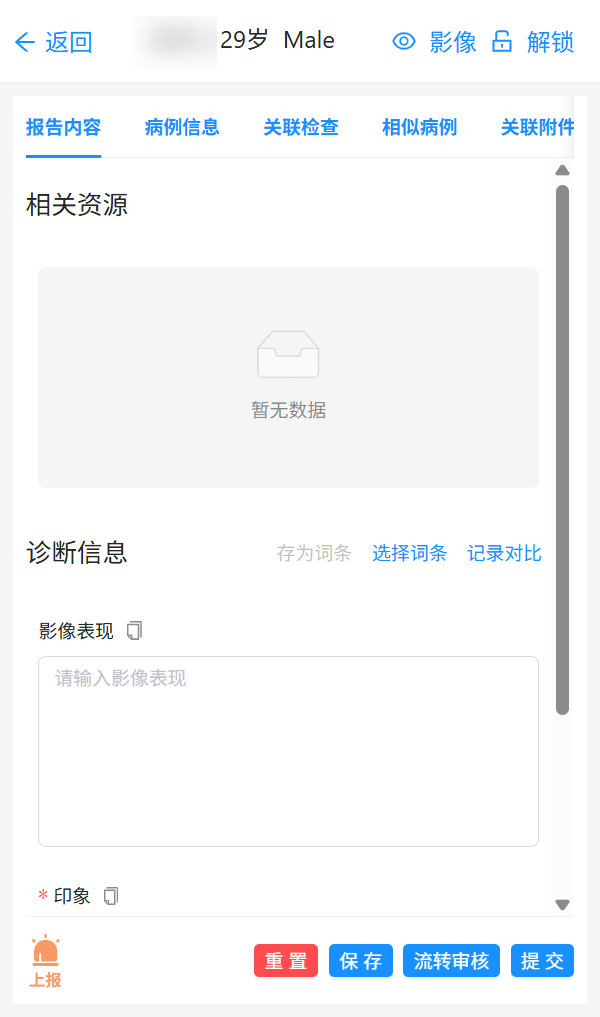The height and width of the screenshot is (1017, 600).
Task: Reset the form with 重置
Action: click(286, 961)
